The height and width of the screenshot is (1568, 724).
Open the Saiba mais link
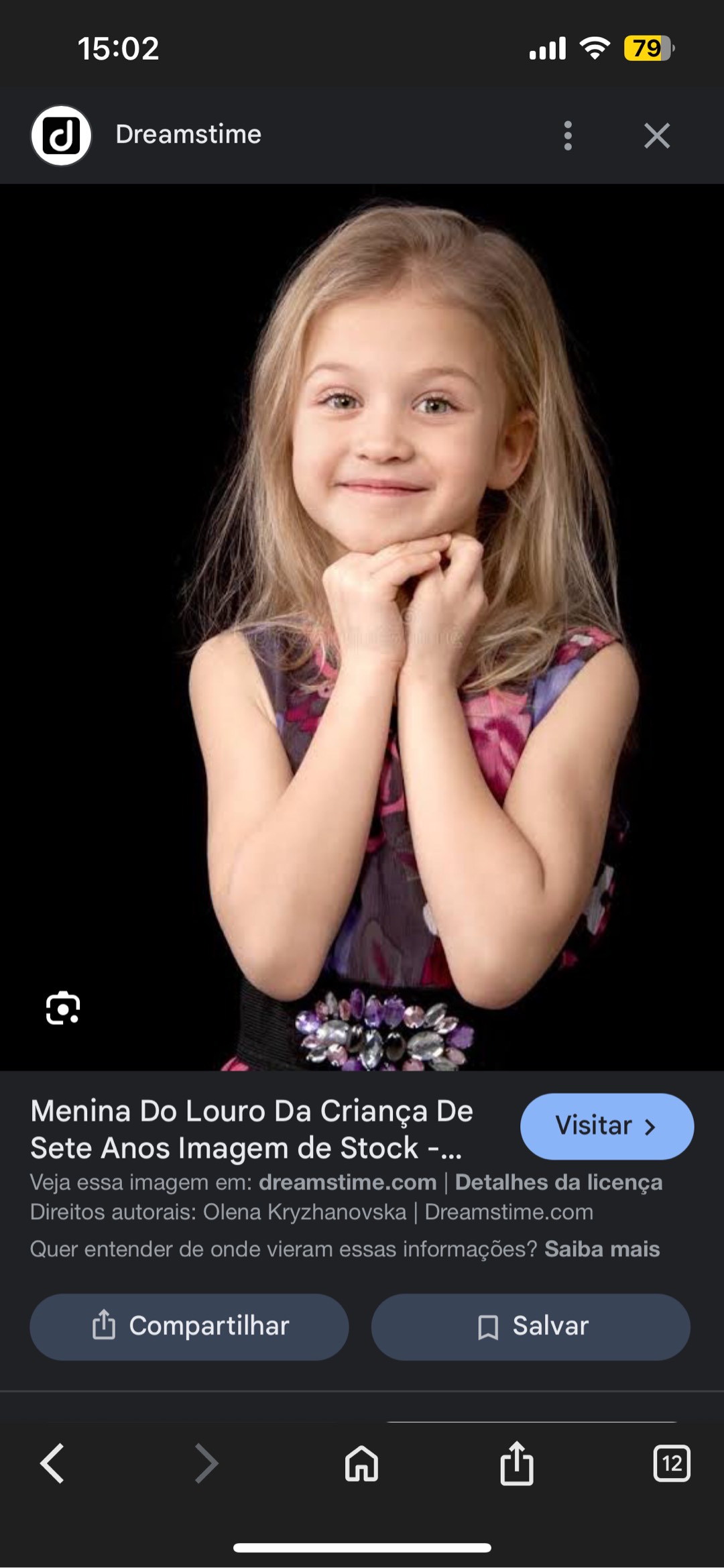[x=602, y=1249]
